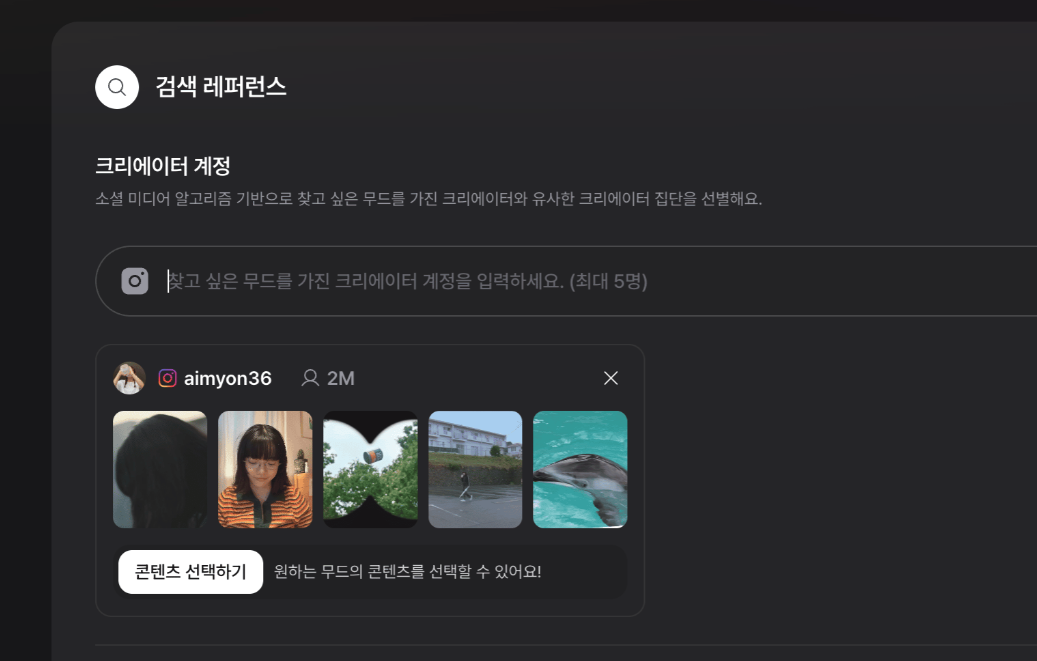Open the trees and sky thumbnail

click(x=370, y=469)
